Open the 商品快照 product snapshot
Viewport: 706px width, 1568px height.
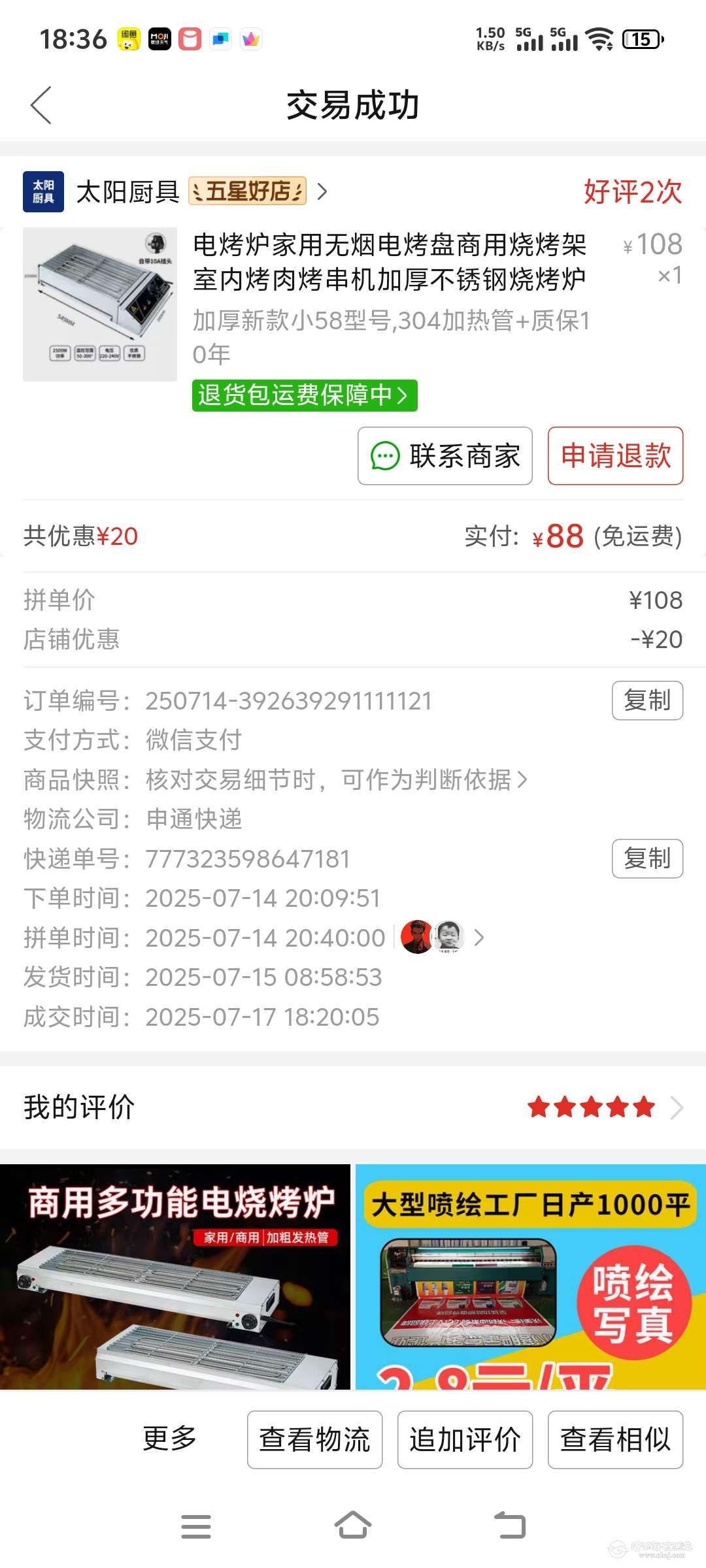pos(336,779)
